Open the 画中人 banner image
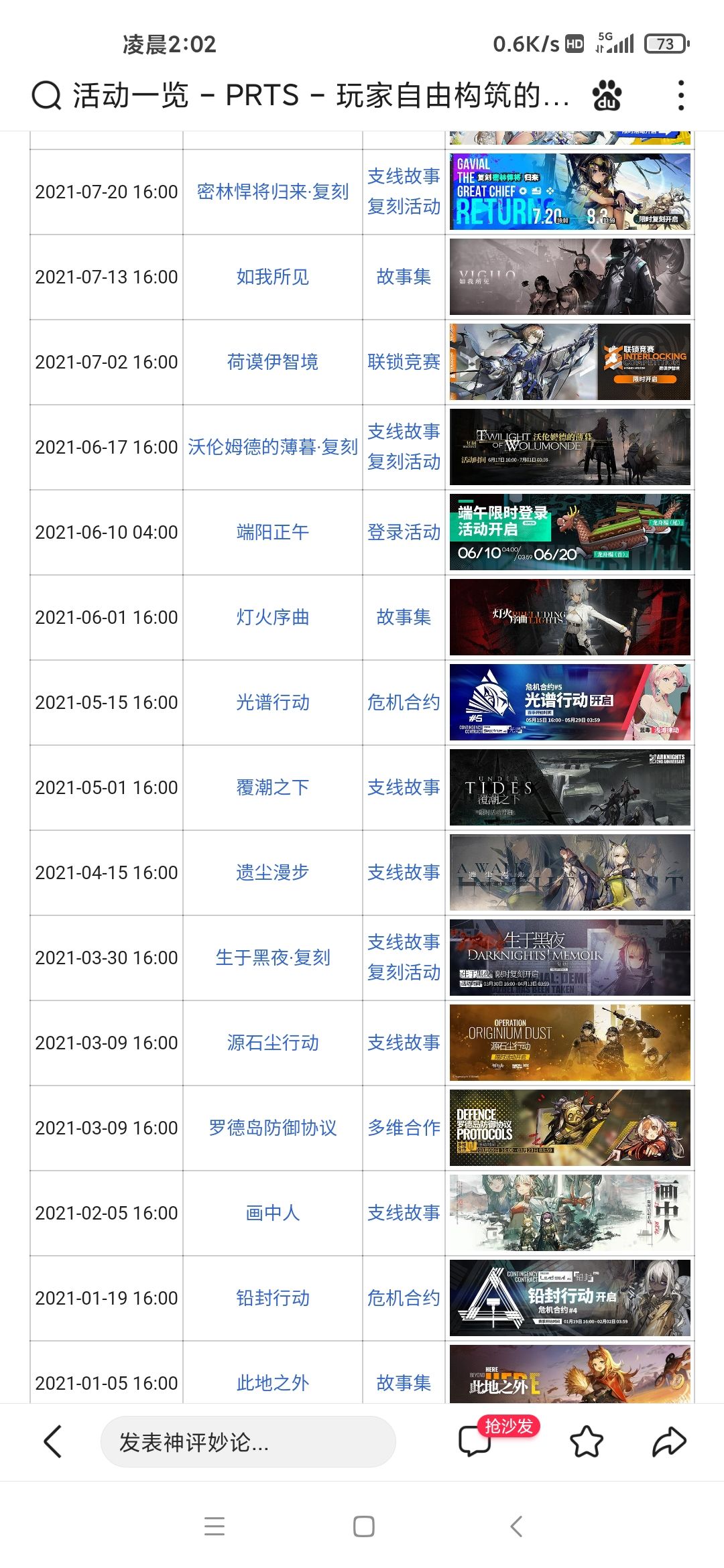The image size is (724, 1568). (570, 1213)
